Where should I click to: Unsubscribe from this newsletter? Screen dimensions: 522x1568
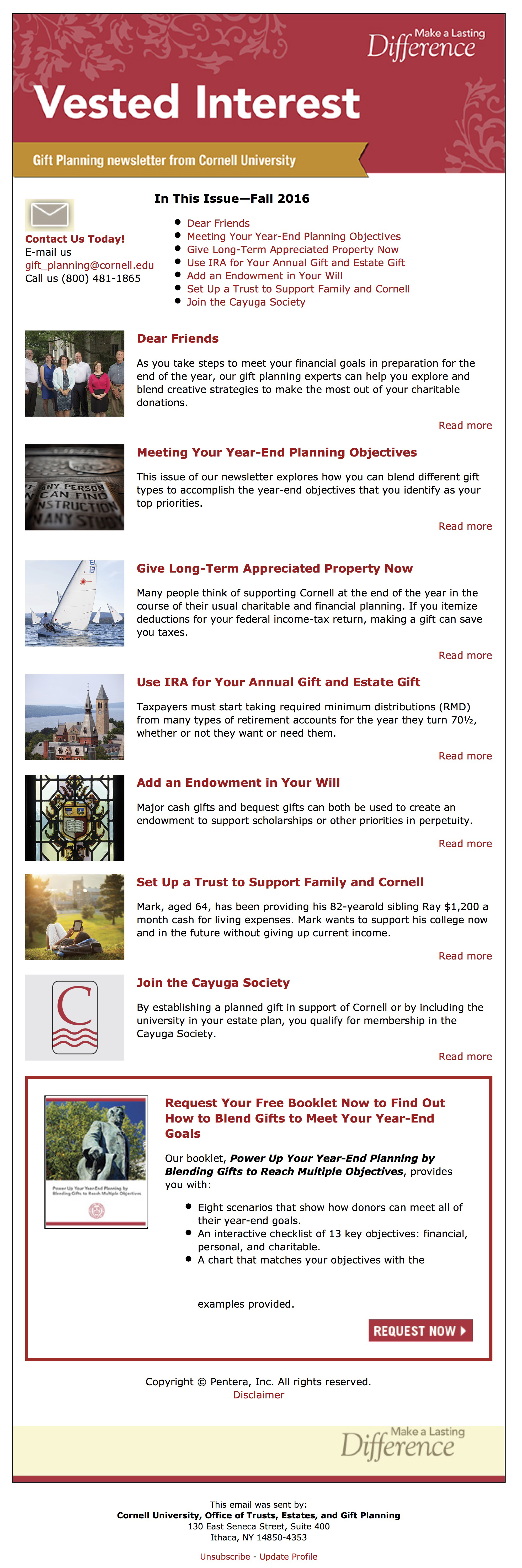[225, 1556]
